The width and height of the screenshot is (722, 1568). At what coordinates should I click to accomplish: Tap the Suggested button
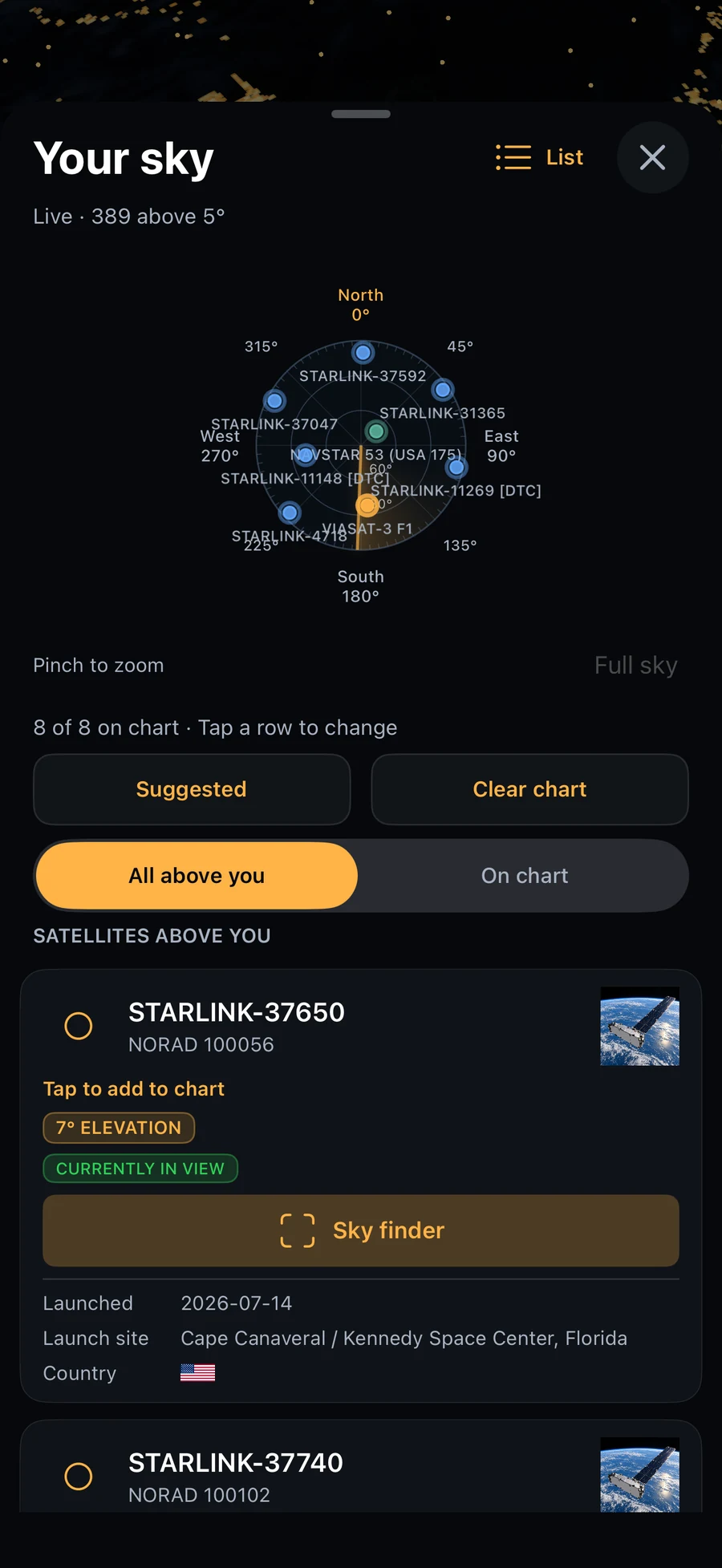192,789
